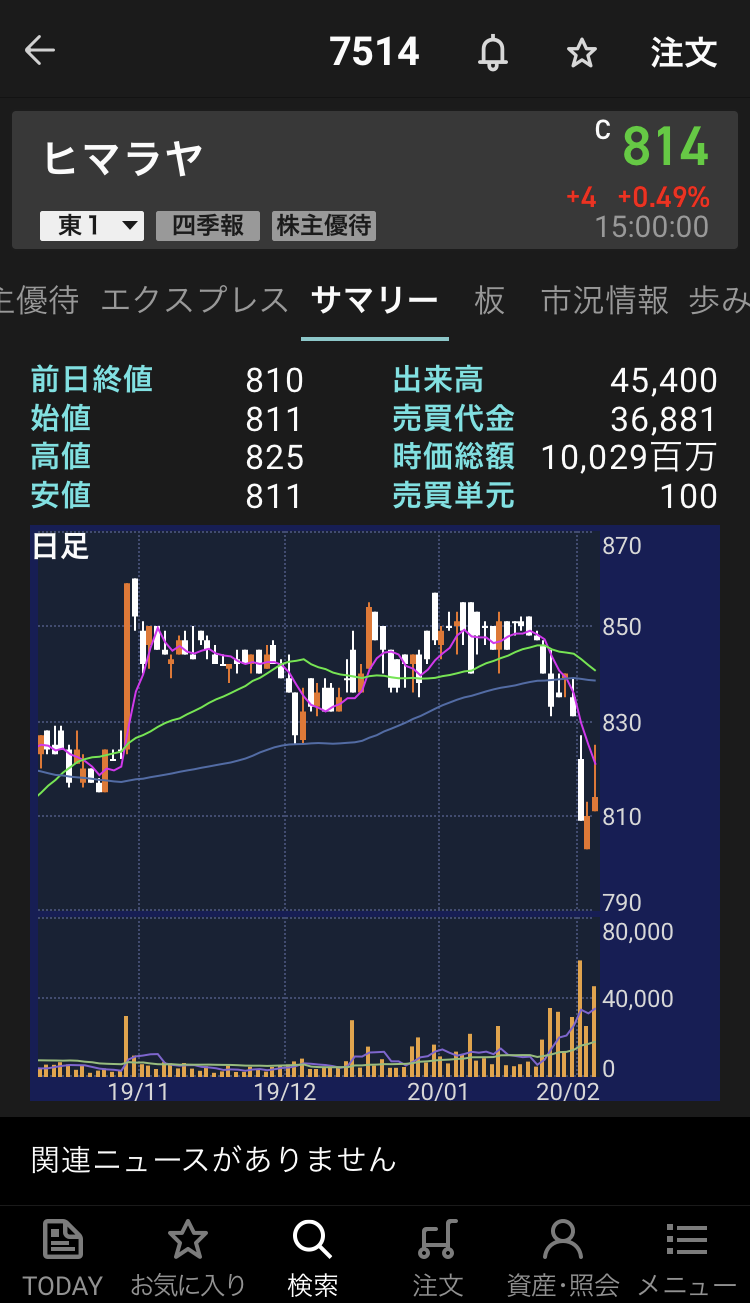The height and width of the screenshot is (1303, 750).
Task: Add stock 7514 to favorites star
Action: pos(582,52)
